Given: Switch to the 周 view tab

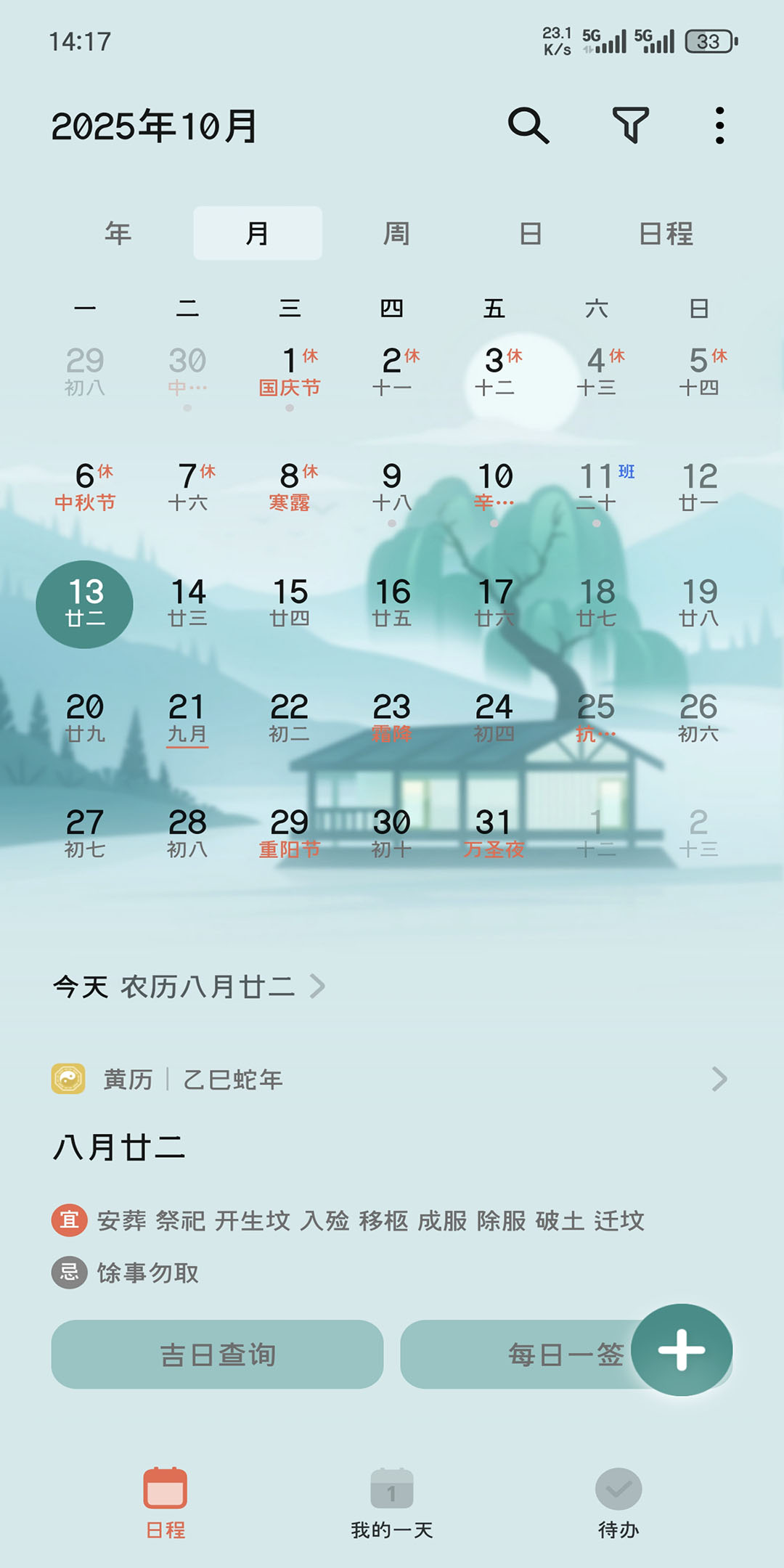Looking at the screenshot, I should [x=396, y=234].
